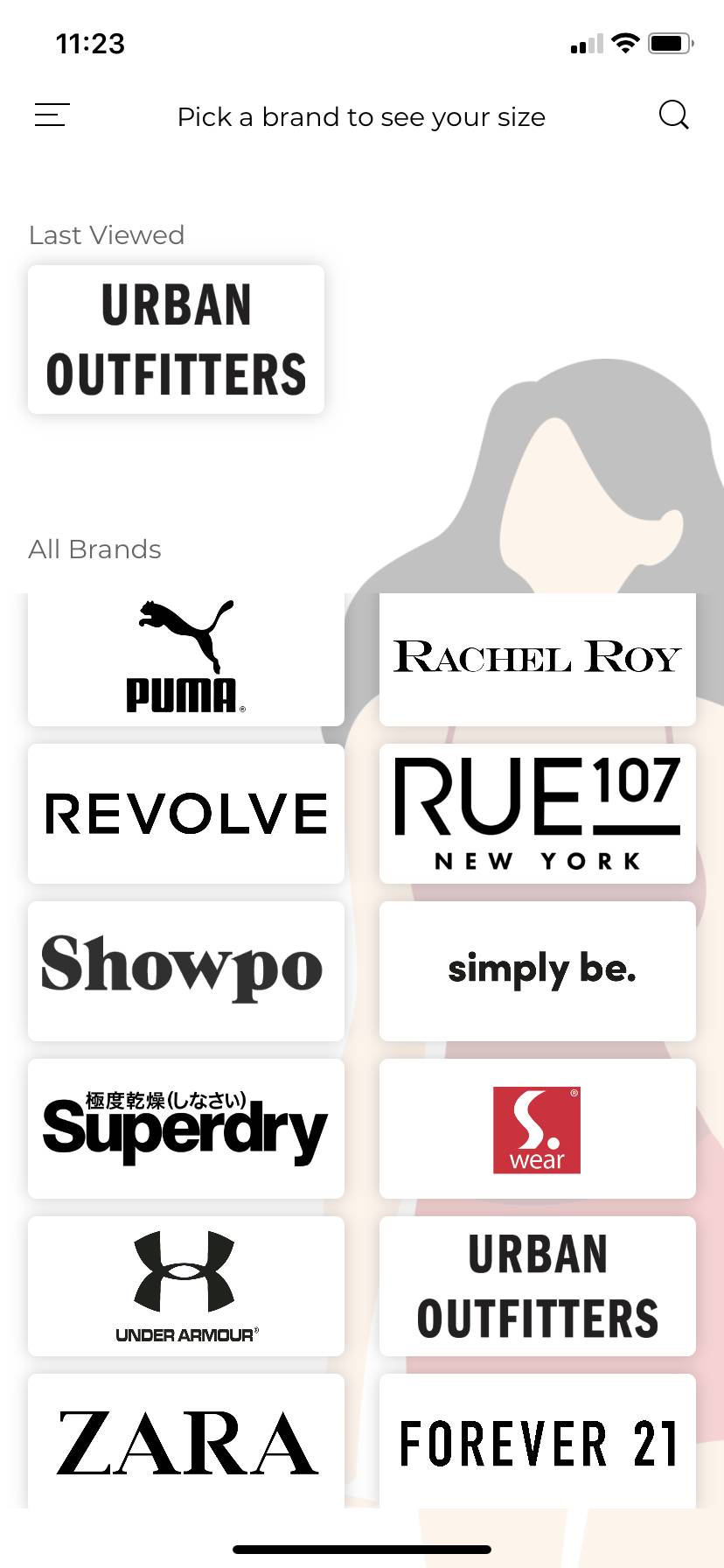Select the Puma brand card
The height and width of the screenshot is (1568, 724).
185,659
